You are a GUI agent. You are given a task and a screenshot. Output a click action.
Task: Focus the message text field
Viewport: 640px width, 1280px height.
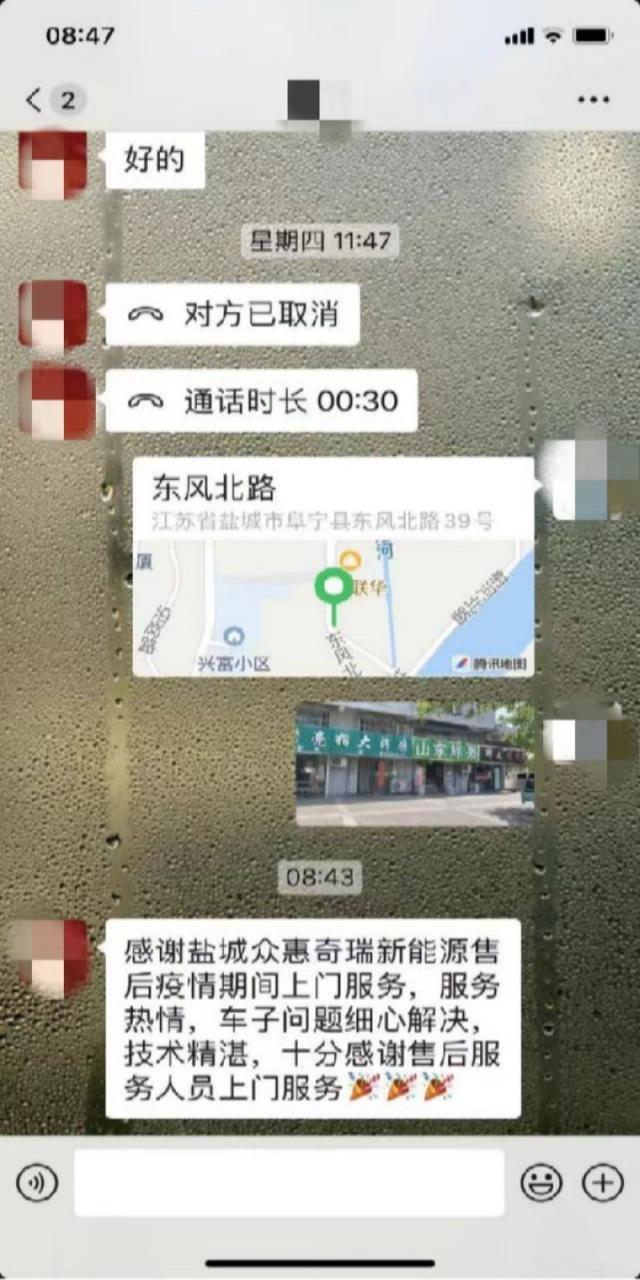point(289,1184)
